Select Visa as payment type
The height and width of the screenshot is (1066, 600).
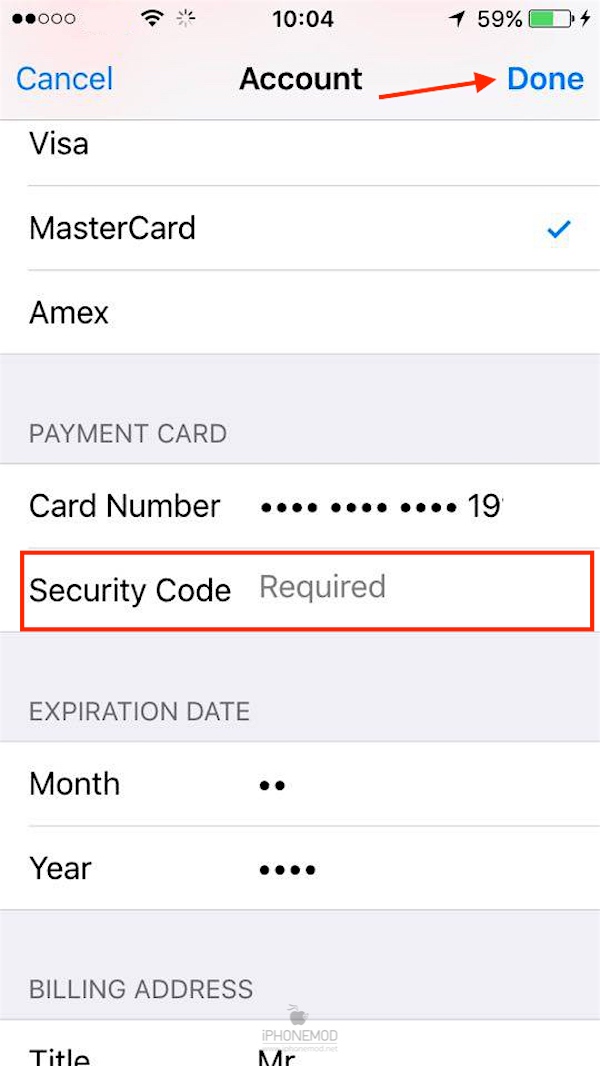pyautogui.click(x=300, y=145)
